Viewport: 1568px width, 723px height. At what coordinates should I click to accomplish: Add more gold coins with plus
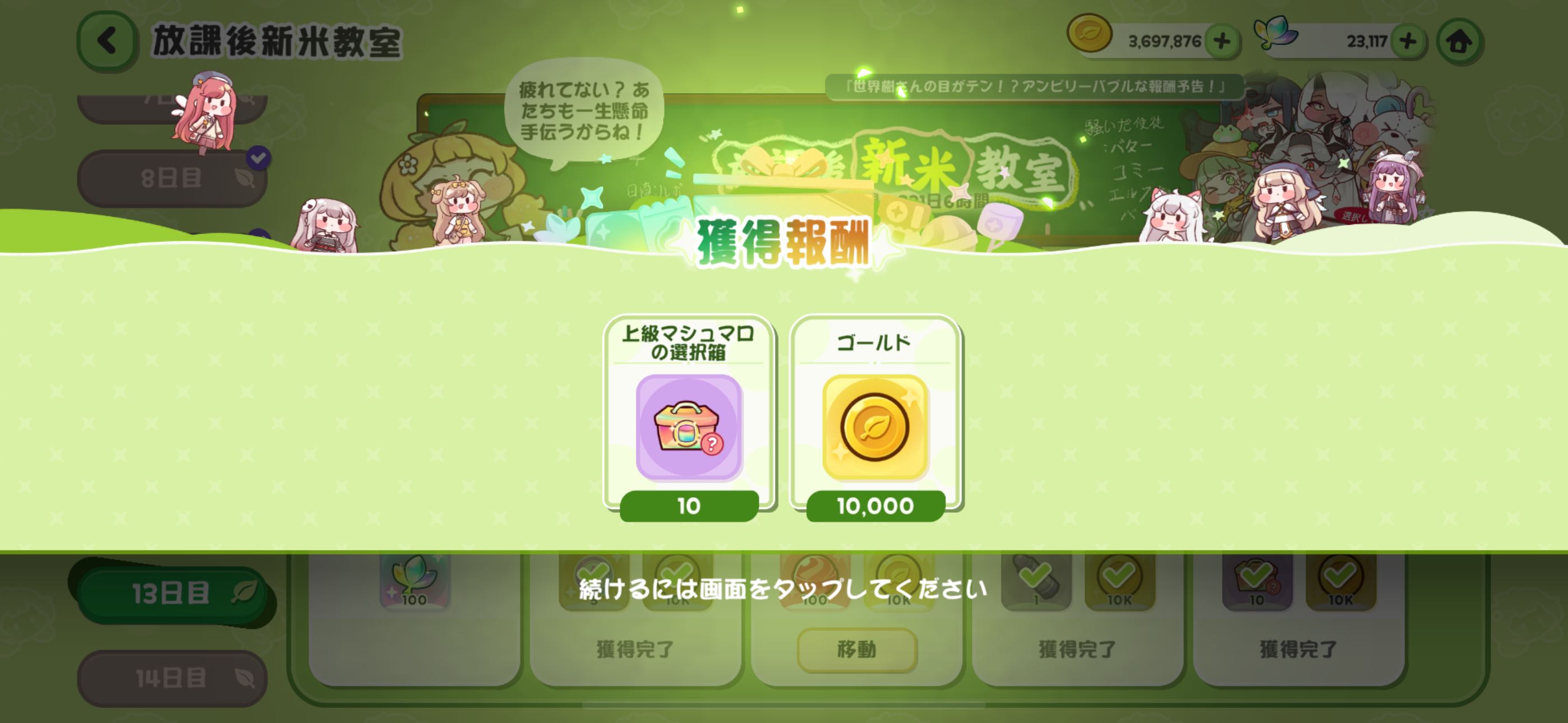(x=1221, y=41)
